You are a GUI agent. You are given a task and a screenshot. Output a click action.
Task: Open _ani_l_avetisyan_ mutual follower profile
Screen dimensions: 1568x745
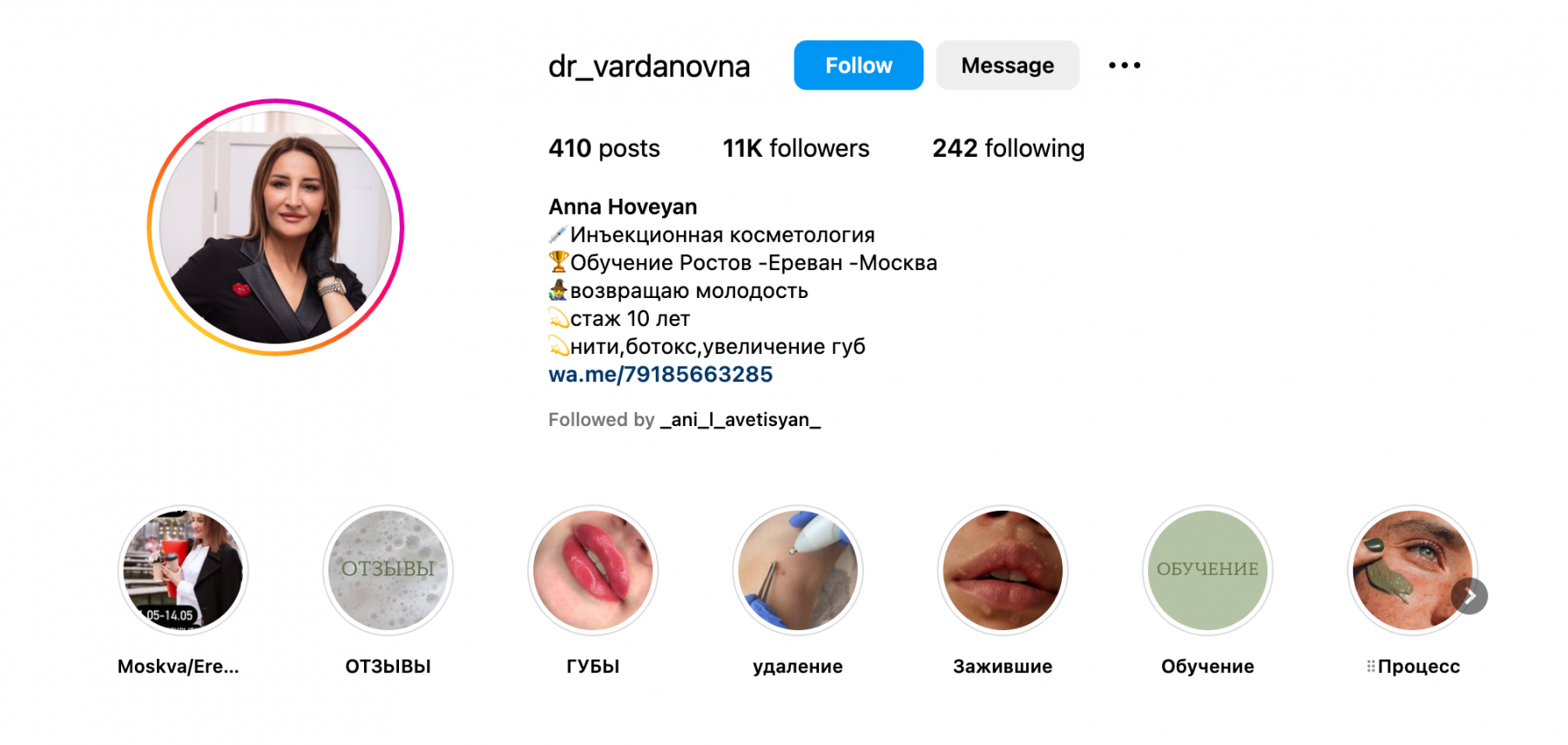click(x=740, y=420)
